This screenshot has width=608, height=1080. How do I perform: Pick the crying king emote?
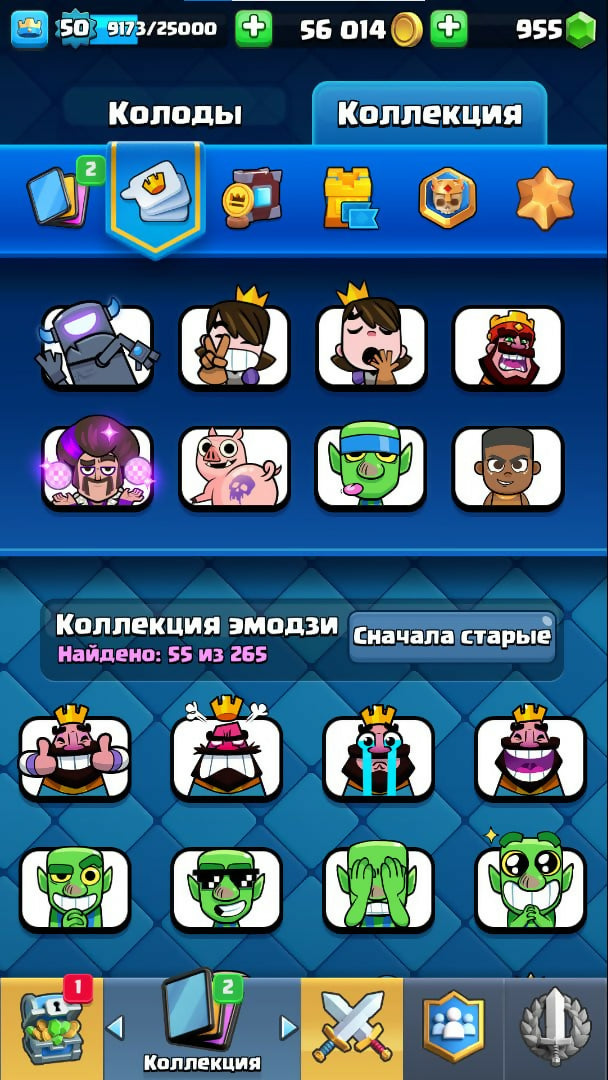coord(378,757)
